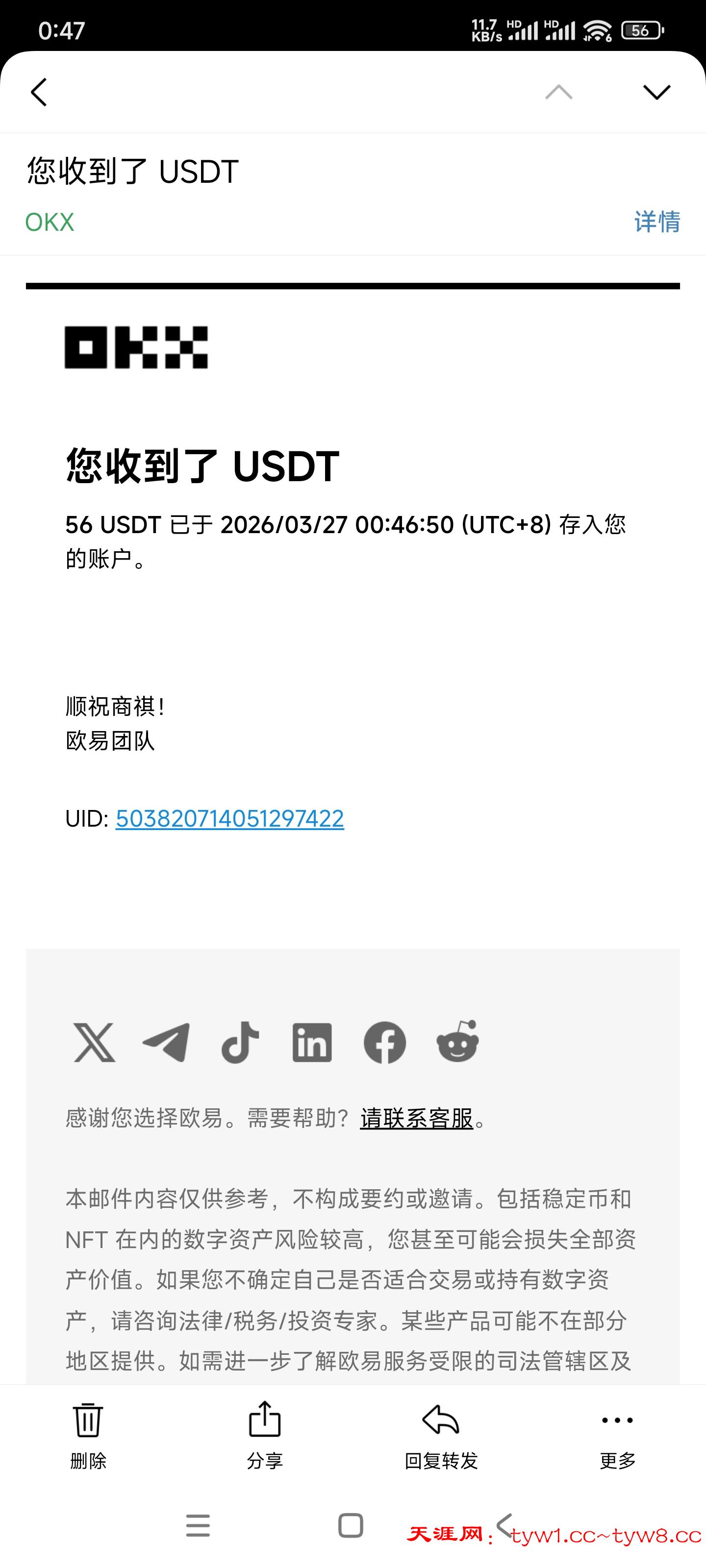Screen dimensions: 706x1568
Task: Visit OKX's LinkedIn page
Action: click(312, 1042)
